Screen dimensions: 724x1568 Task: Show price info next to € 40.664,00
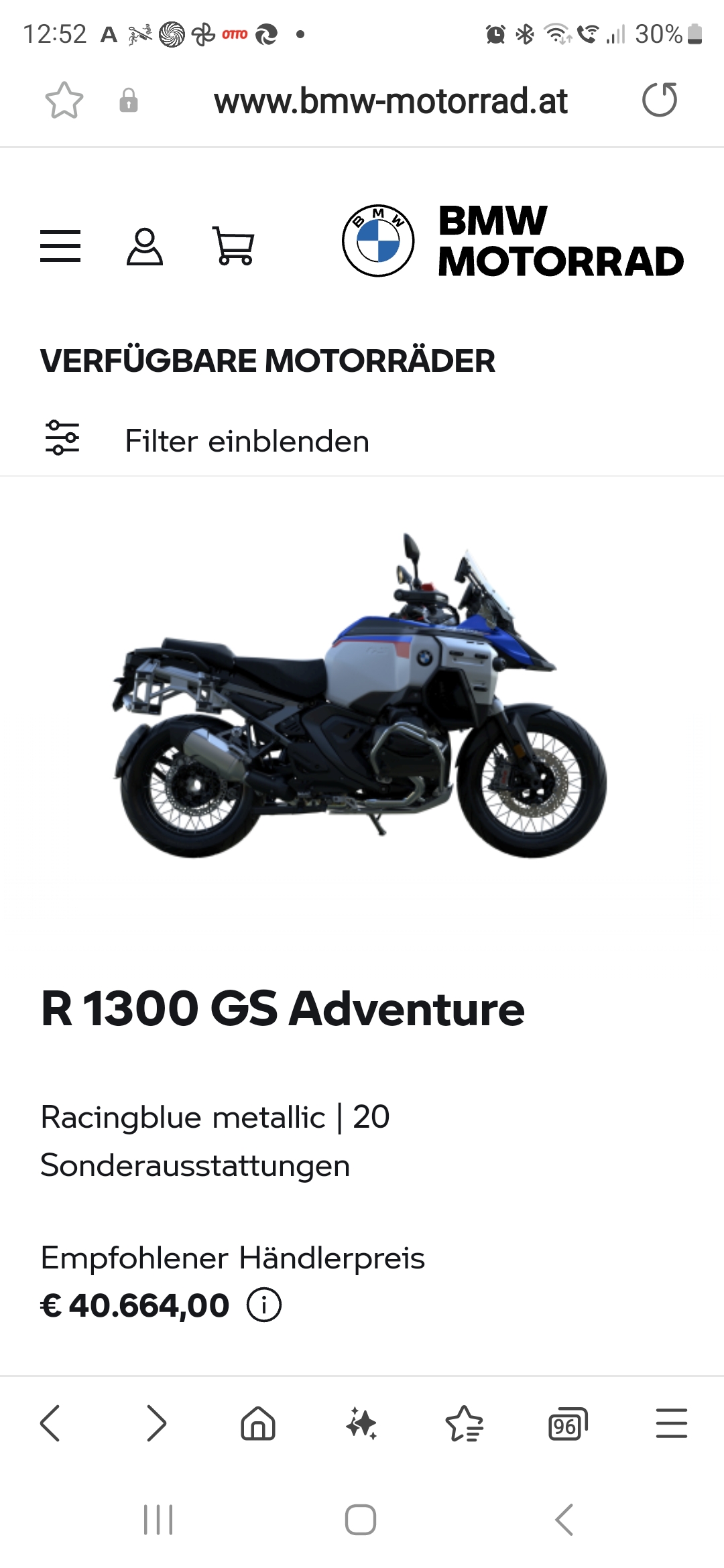click(264, 1305)
